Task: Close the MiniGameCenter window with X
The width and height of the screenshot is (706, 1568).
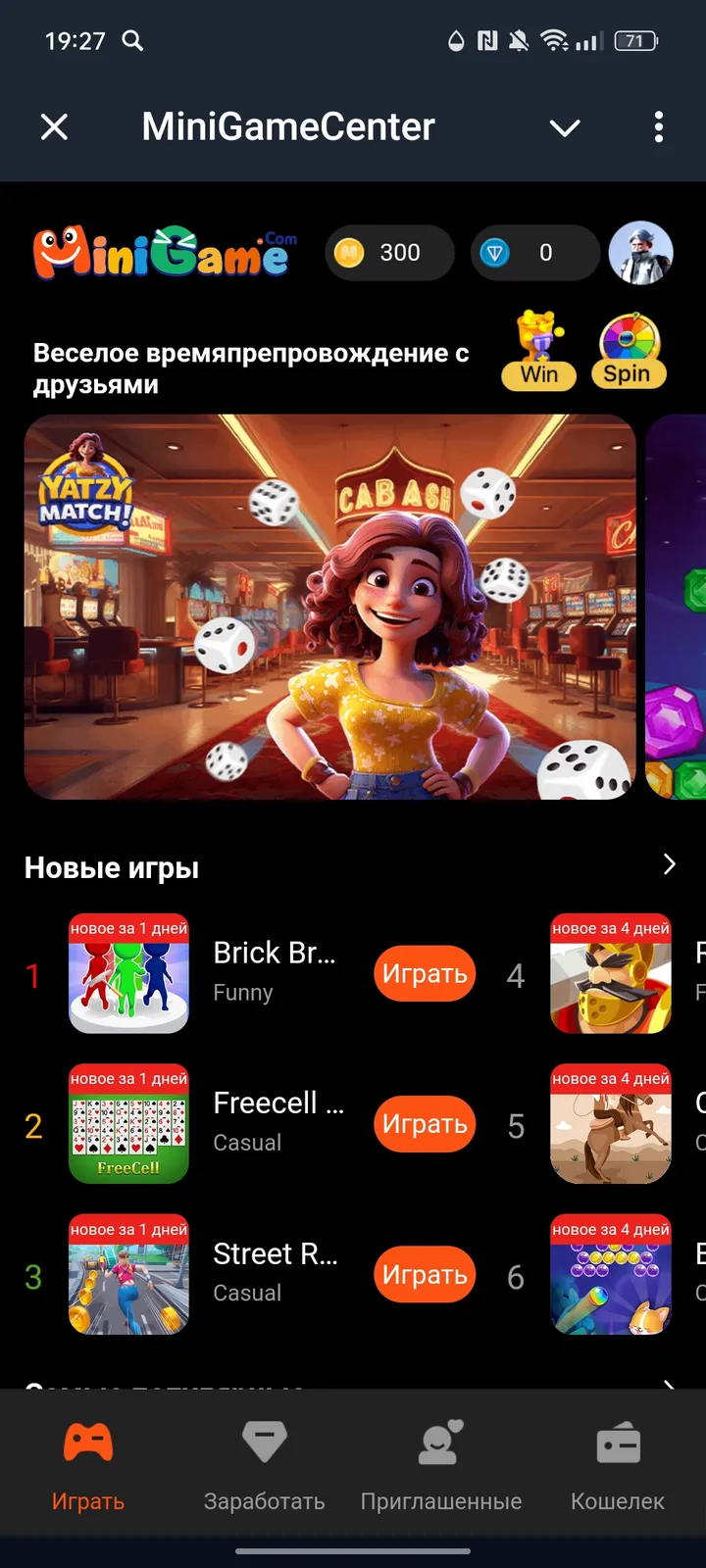Action: [54, 127]
